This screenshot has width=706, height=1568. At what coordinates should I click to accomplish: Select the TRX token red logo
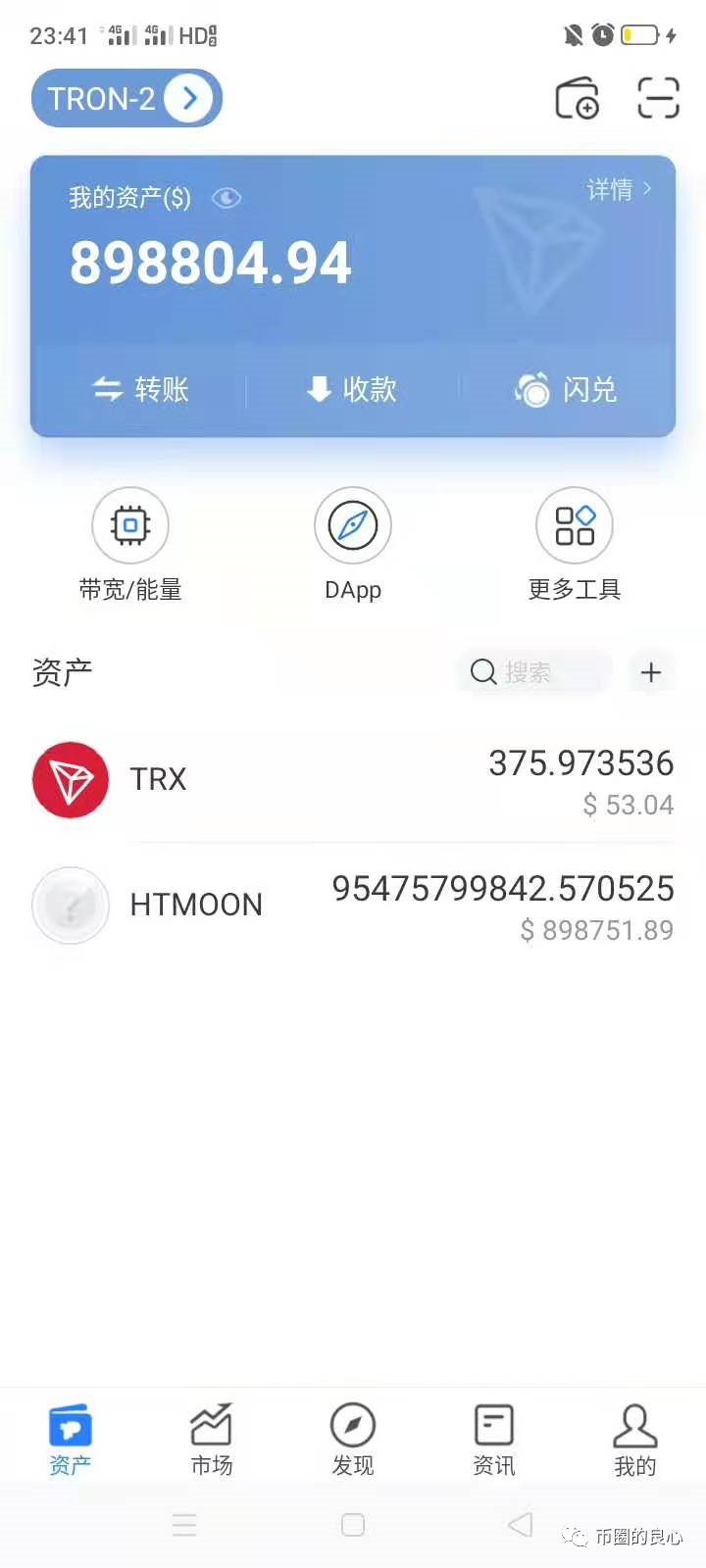[70, 779]
